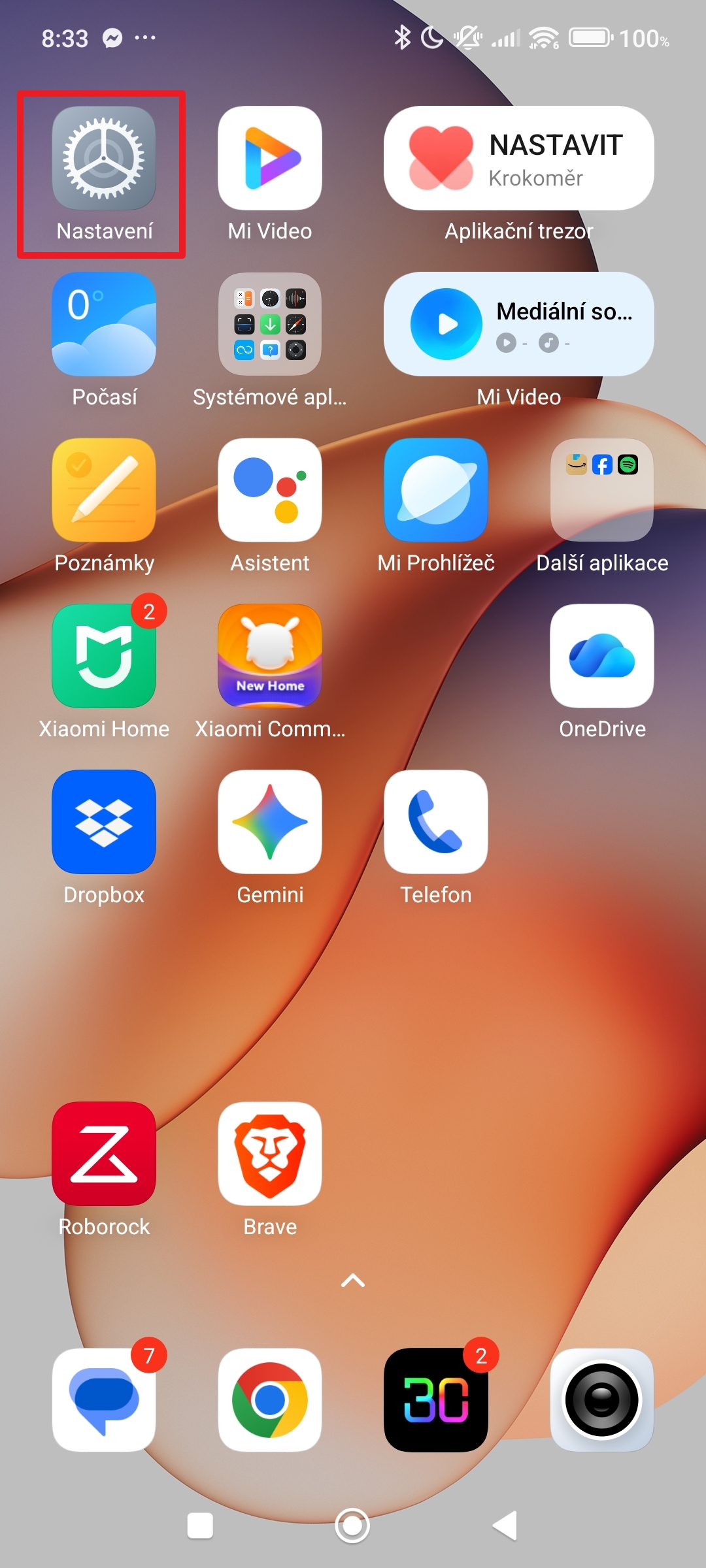Open the Messages app in the dock
Viewport: 706px width, 1568px height.
[x=104, y=1400]
